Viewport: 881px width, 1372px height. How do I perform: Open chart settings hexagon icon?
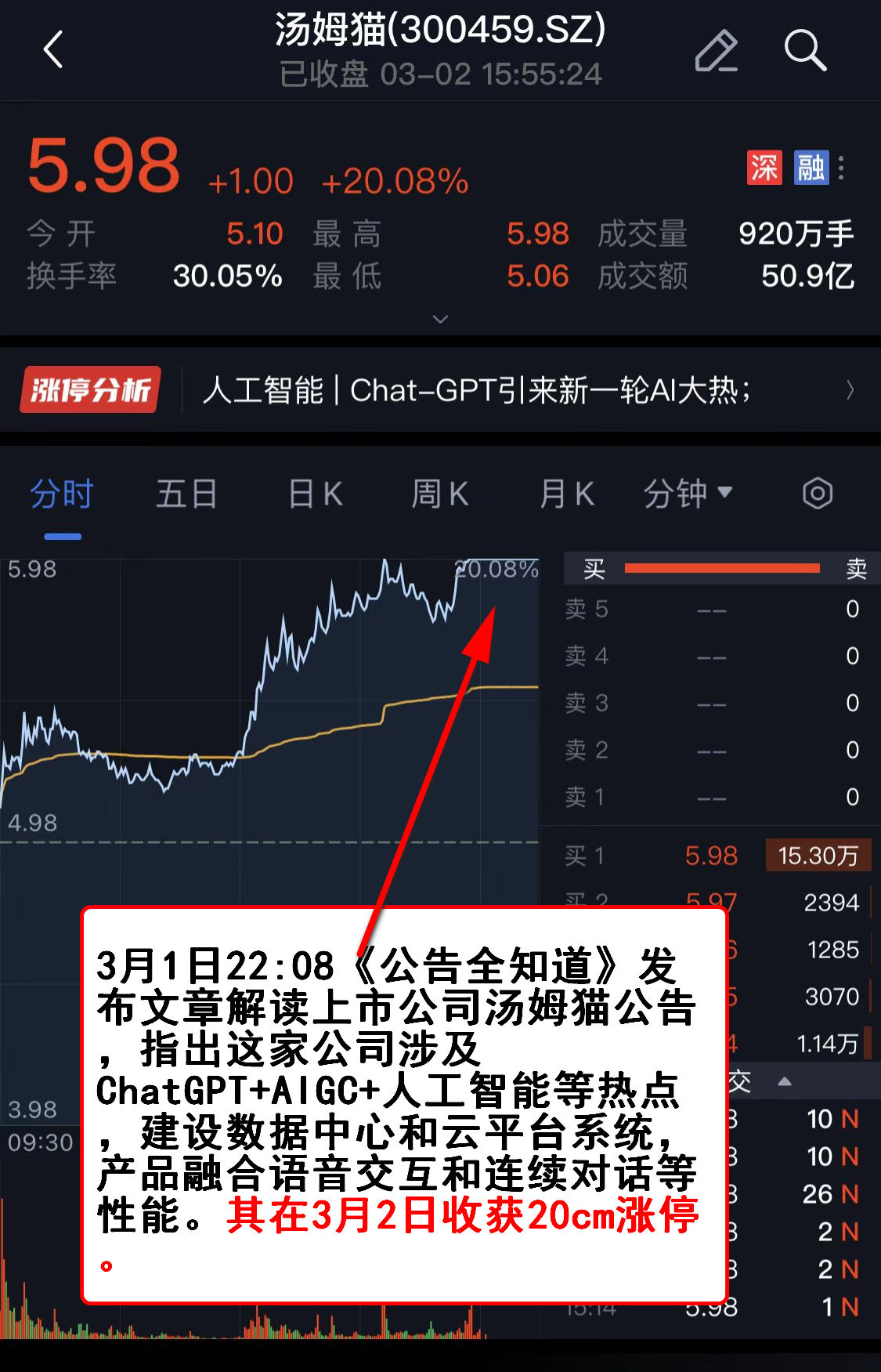(x=817, y=494)
